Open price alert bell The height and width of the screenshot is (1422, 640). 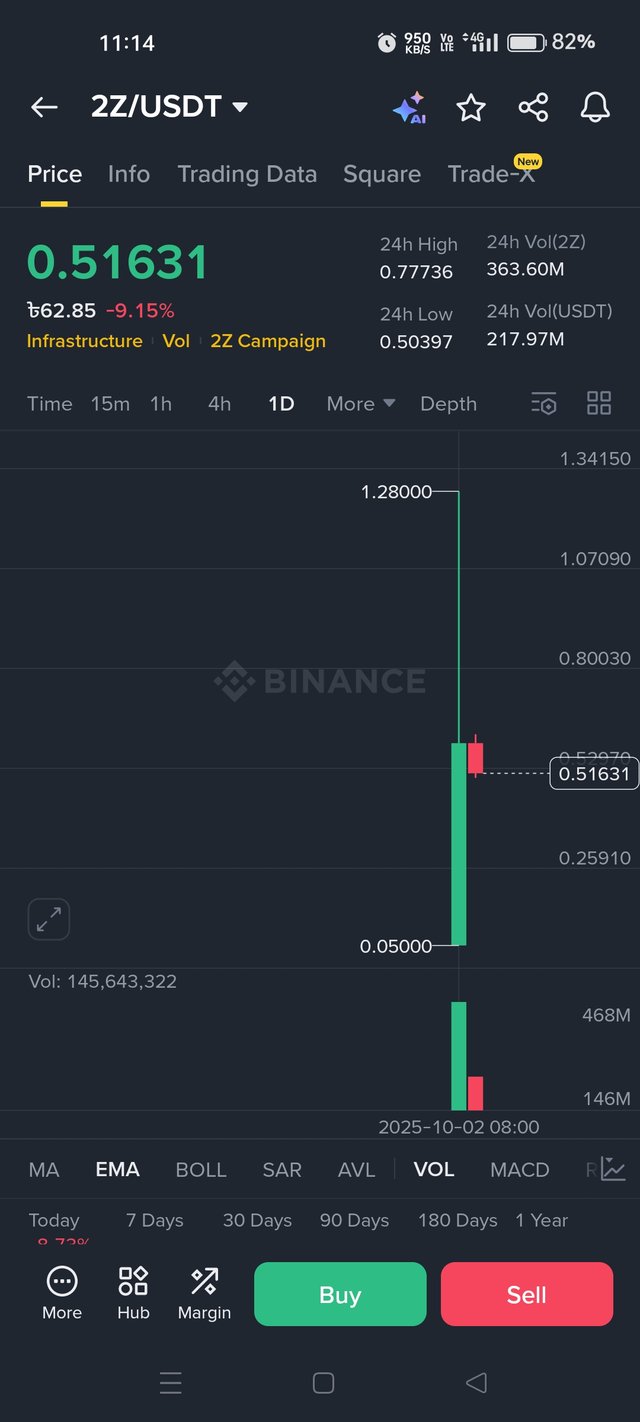click(x=595, y=107)
